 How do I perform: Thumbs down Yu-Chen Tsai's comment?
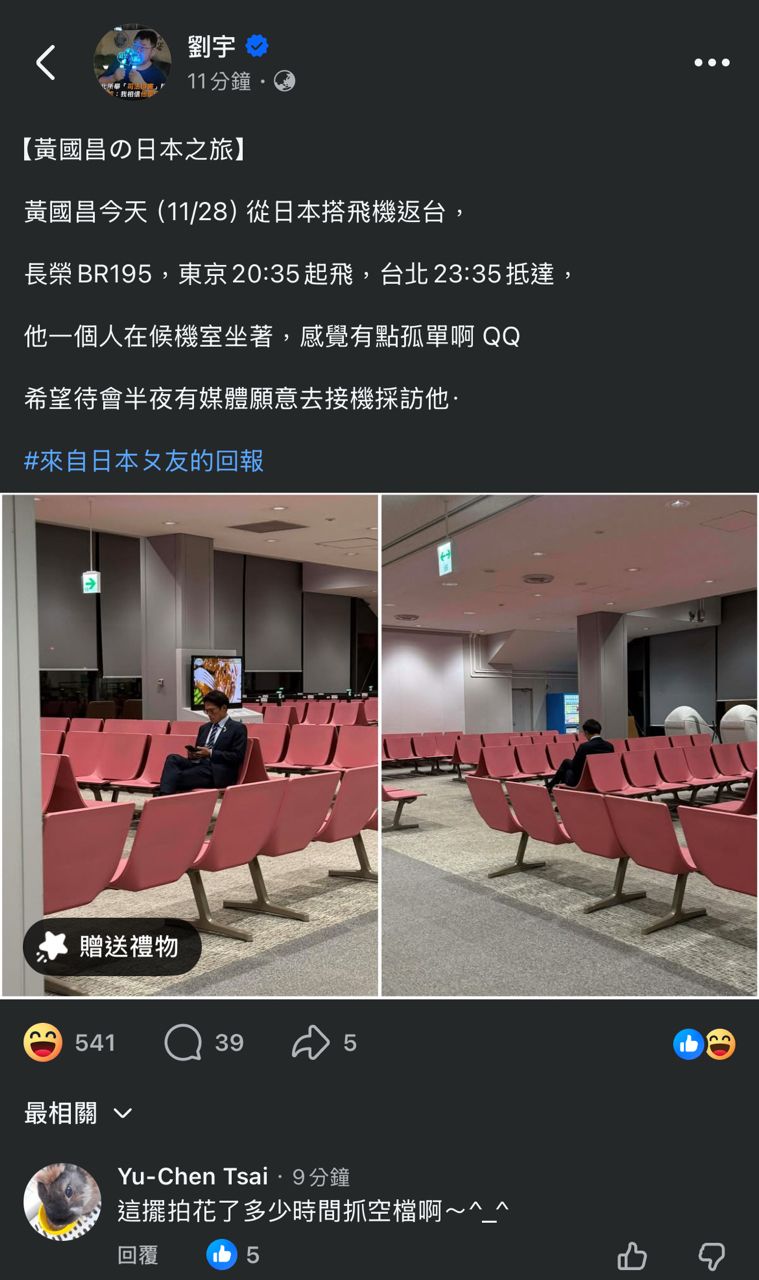click(711, 1256)
